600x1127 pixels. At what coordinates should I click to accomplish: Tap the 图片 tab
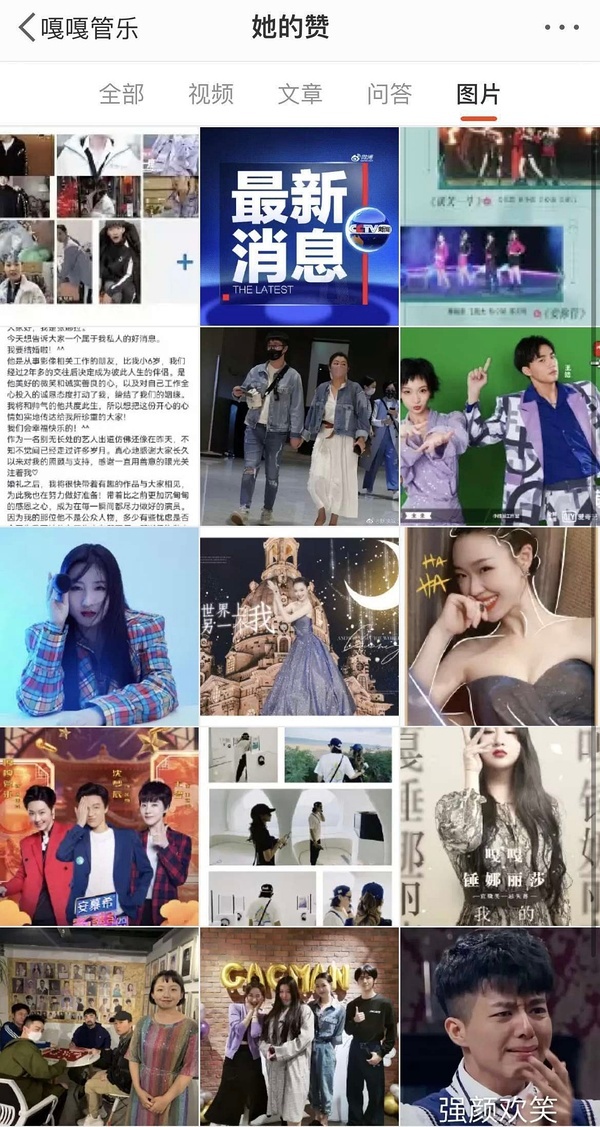478,94
